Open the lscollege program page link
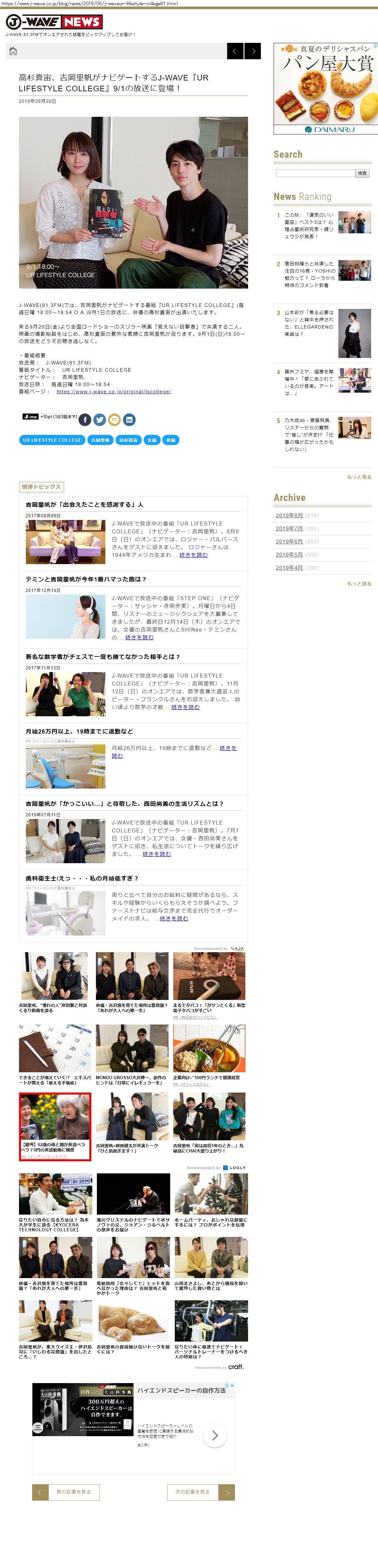This screenshot has height=1568, width=378. [x=113, y=391]
